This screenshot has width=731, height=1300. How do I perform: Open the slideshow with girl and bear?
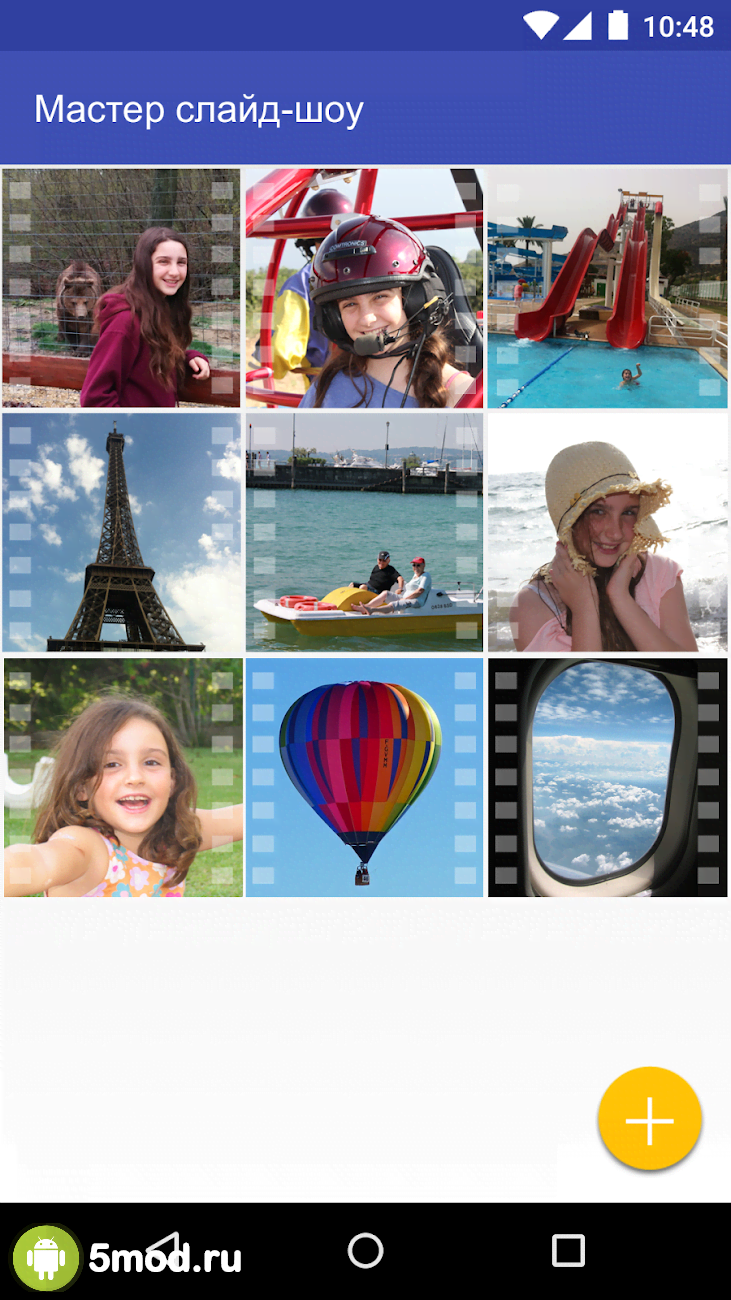[121, 288]
